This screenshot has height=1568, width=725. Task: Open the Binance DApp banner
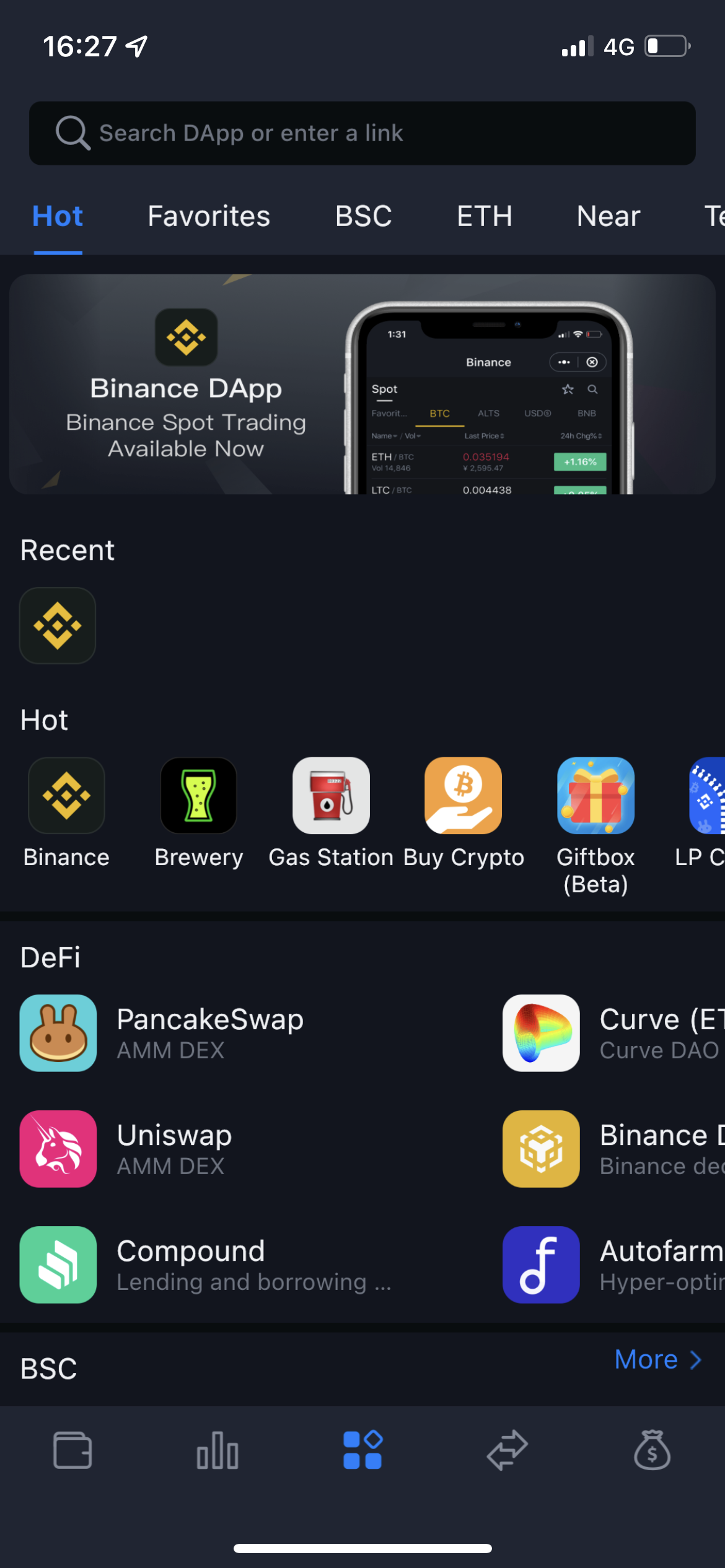tap(362, 384)
